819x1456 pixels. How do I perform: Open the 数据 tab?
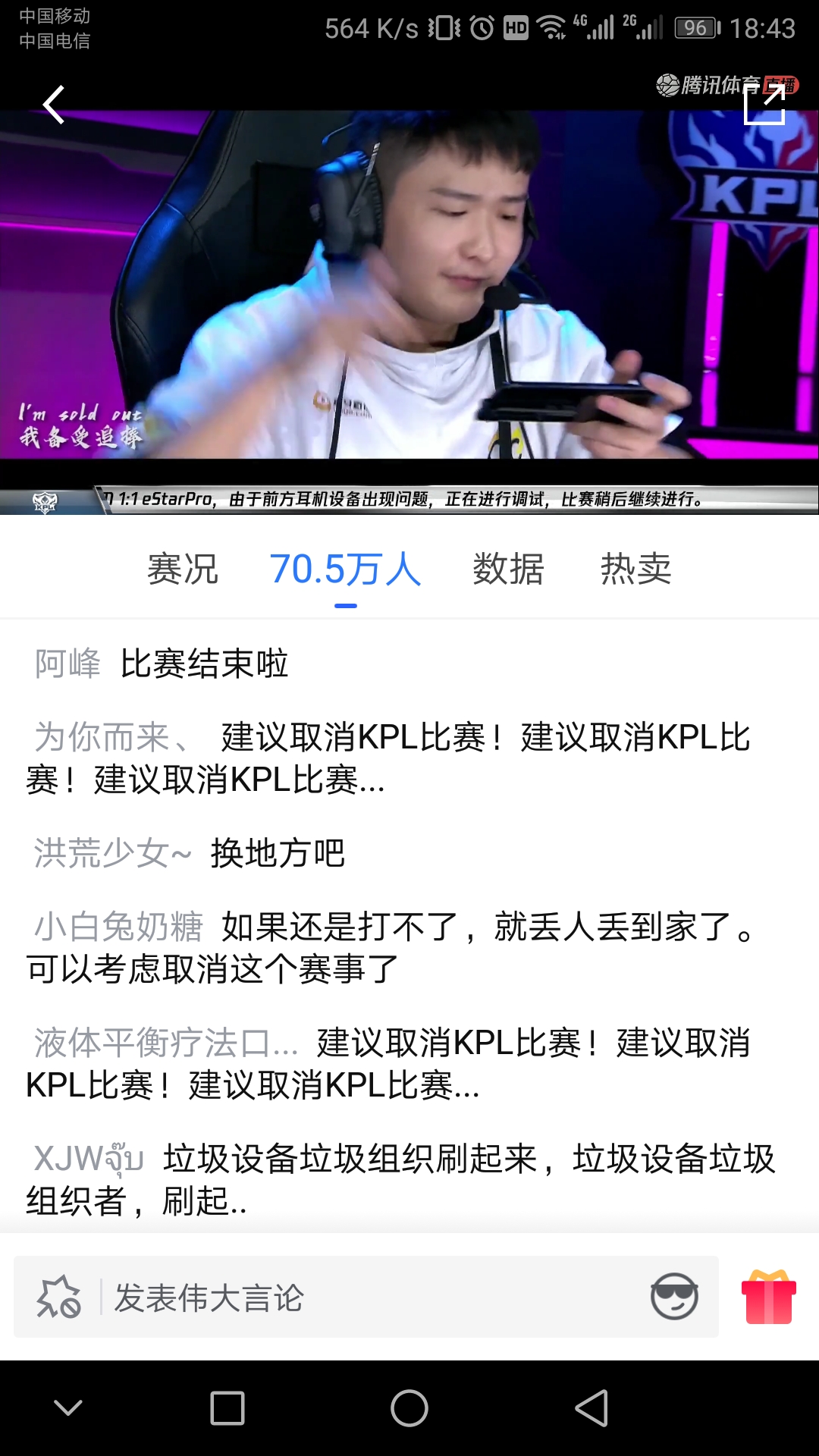[x=508, y=569]
